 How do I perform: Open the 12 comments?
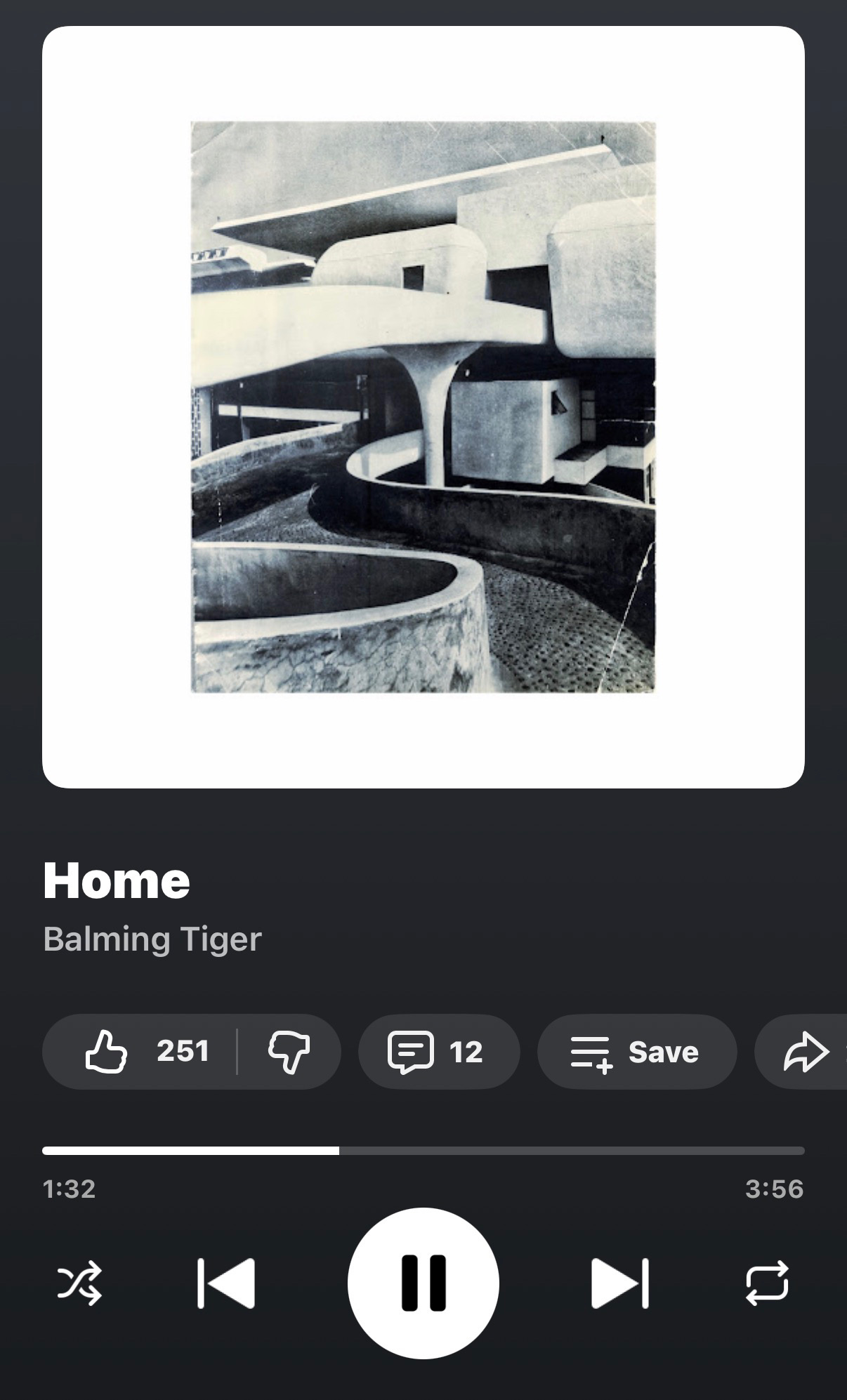439,1051
